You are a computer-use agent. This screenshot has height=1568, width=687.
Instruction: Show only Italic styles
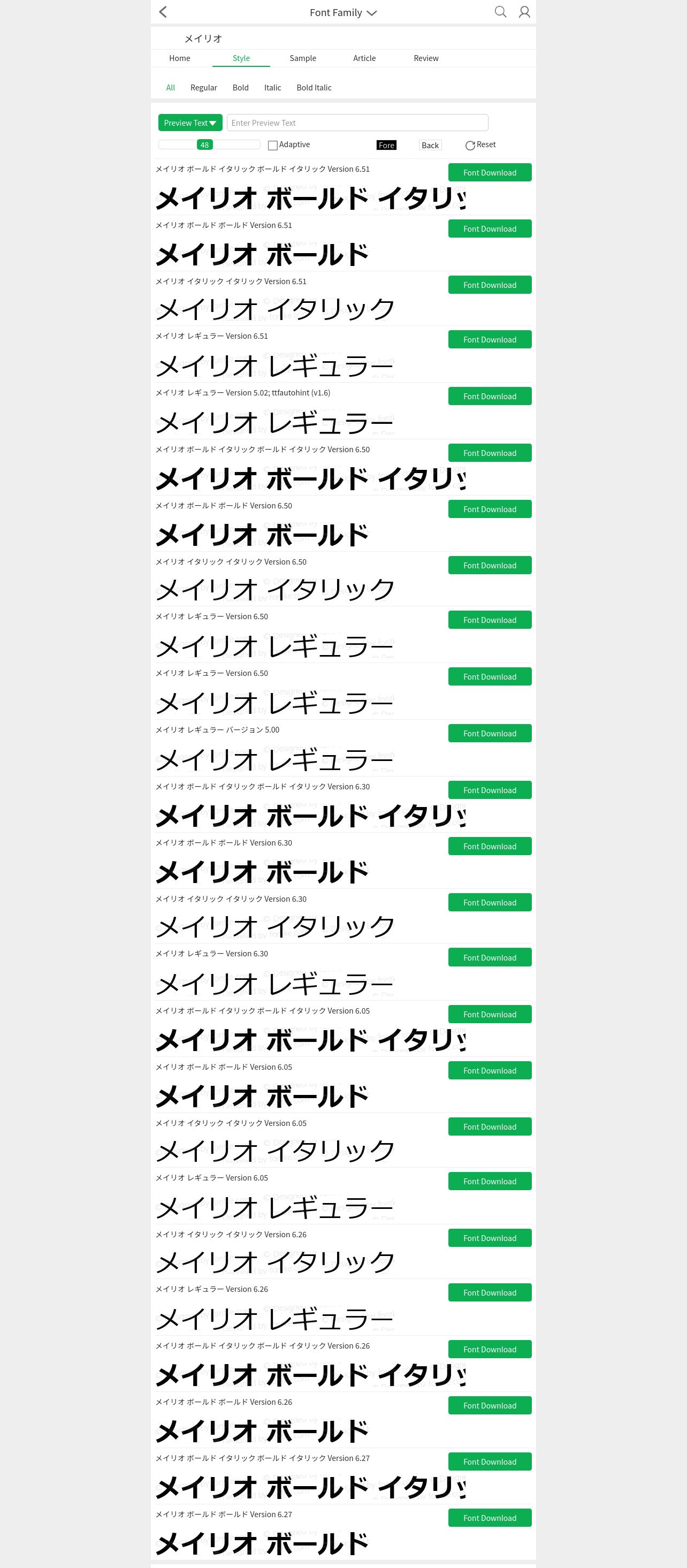click(273, 88)
